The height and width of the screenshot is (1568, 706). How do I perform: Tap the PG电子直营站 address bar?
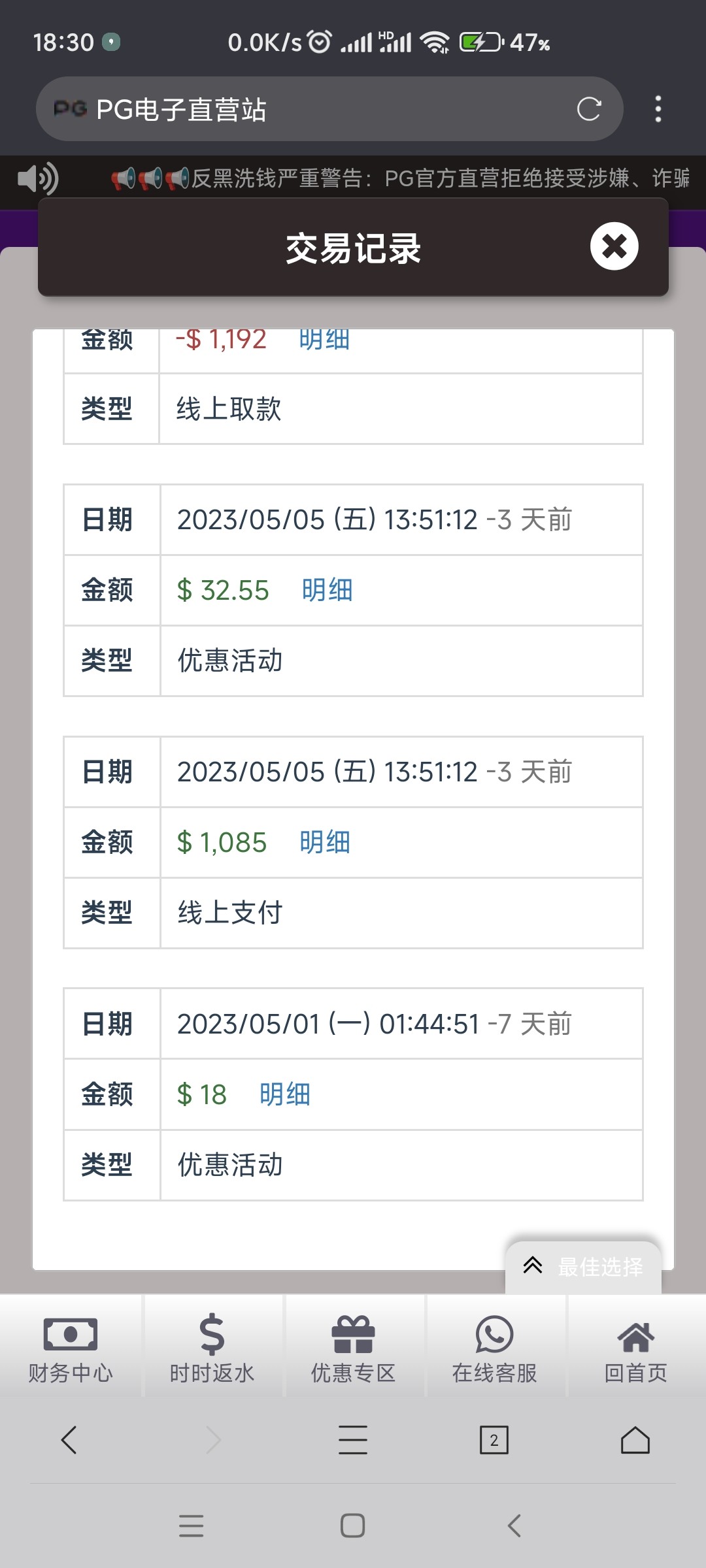(x=261, y=109)
